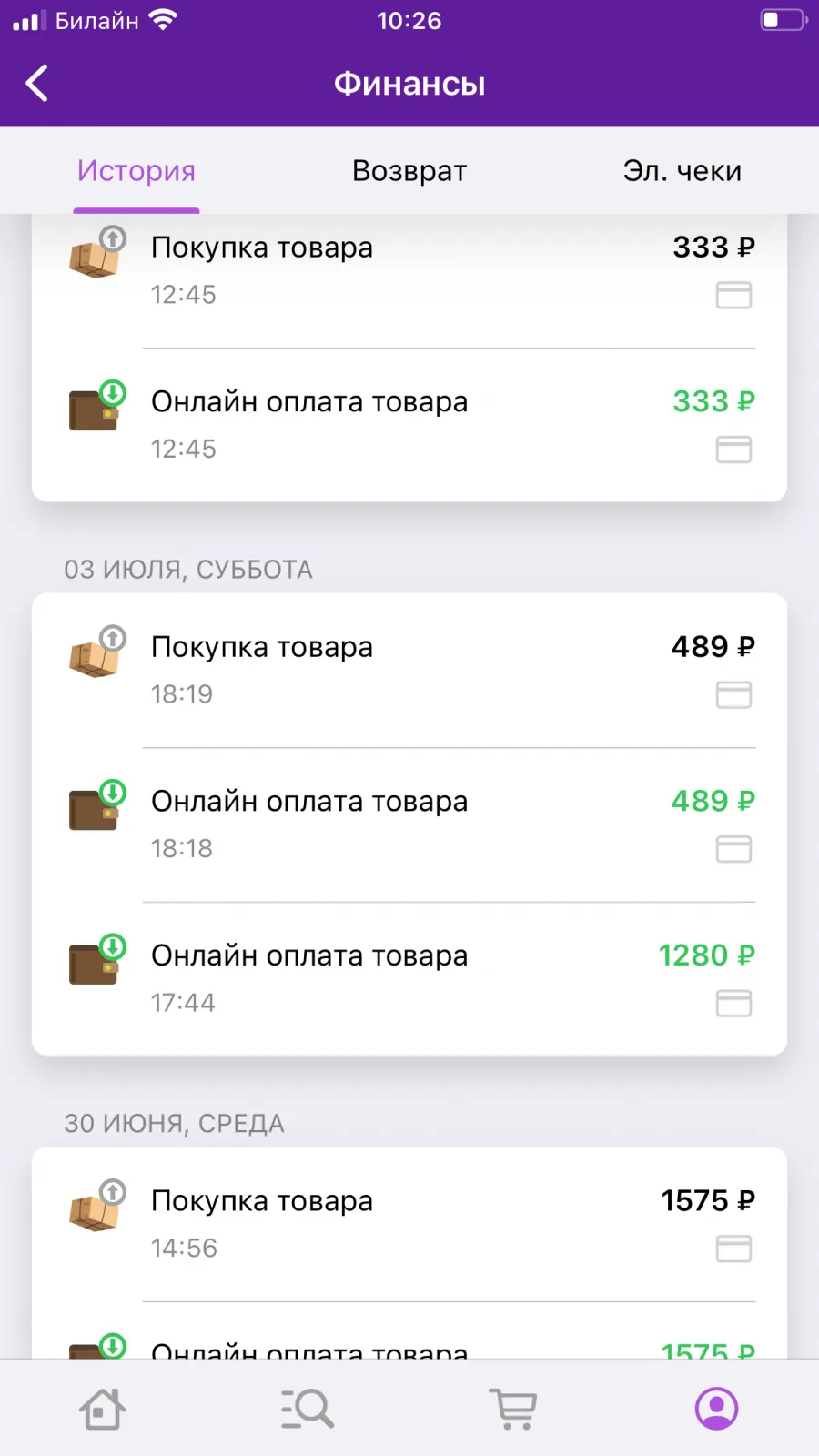Open the shopping cart tab

(x=513, y=1409)
